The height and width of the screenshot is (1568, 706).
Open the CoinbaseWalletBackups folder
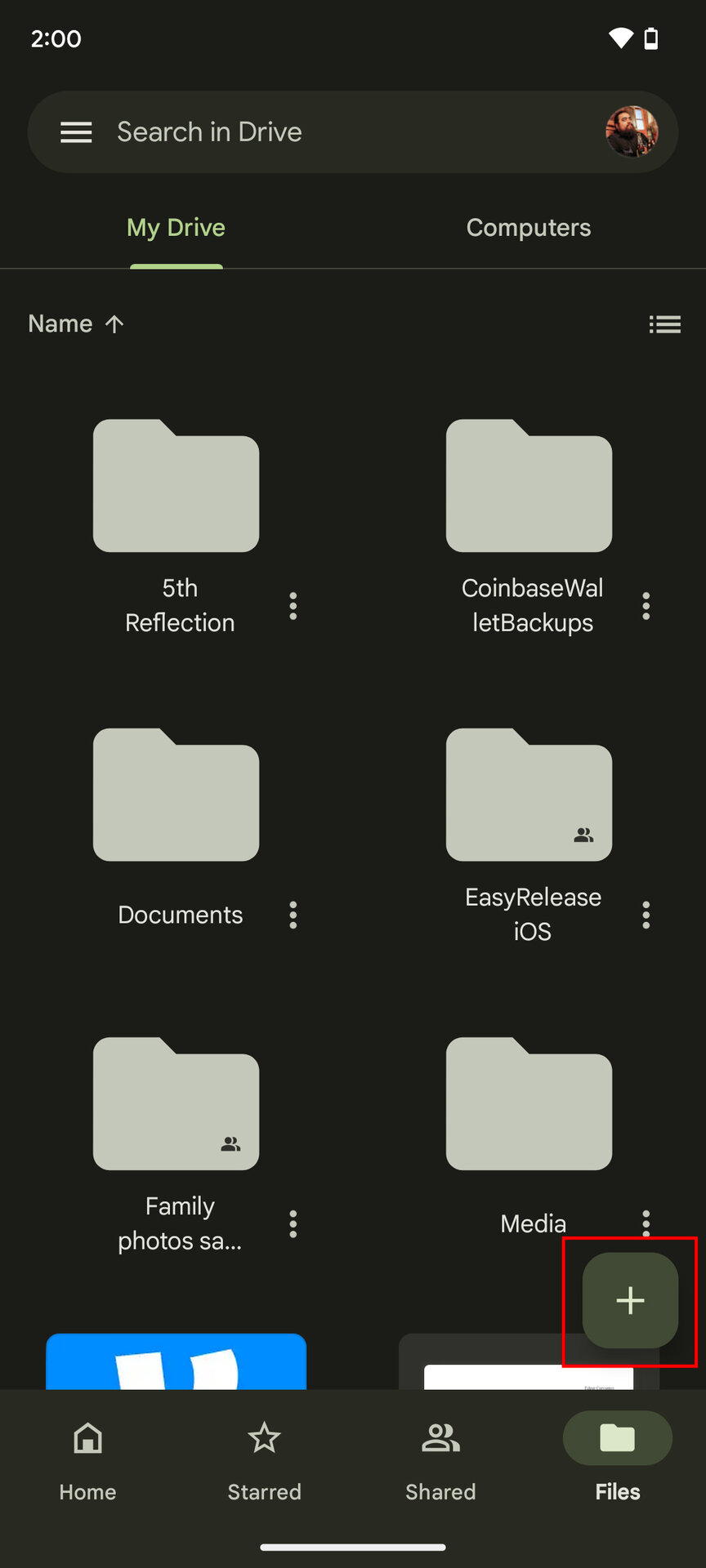[x=529, y=487]
